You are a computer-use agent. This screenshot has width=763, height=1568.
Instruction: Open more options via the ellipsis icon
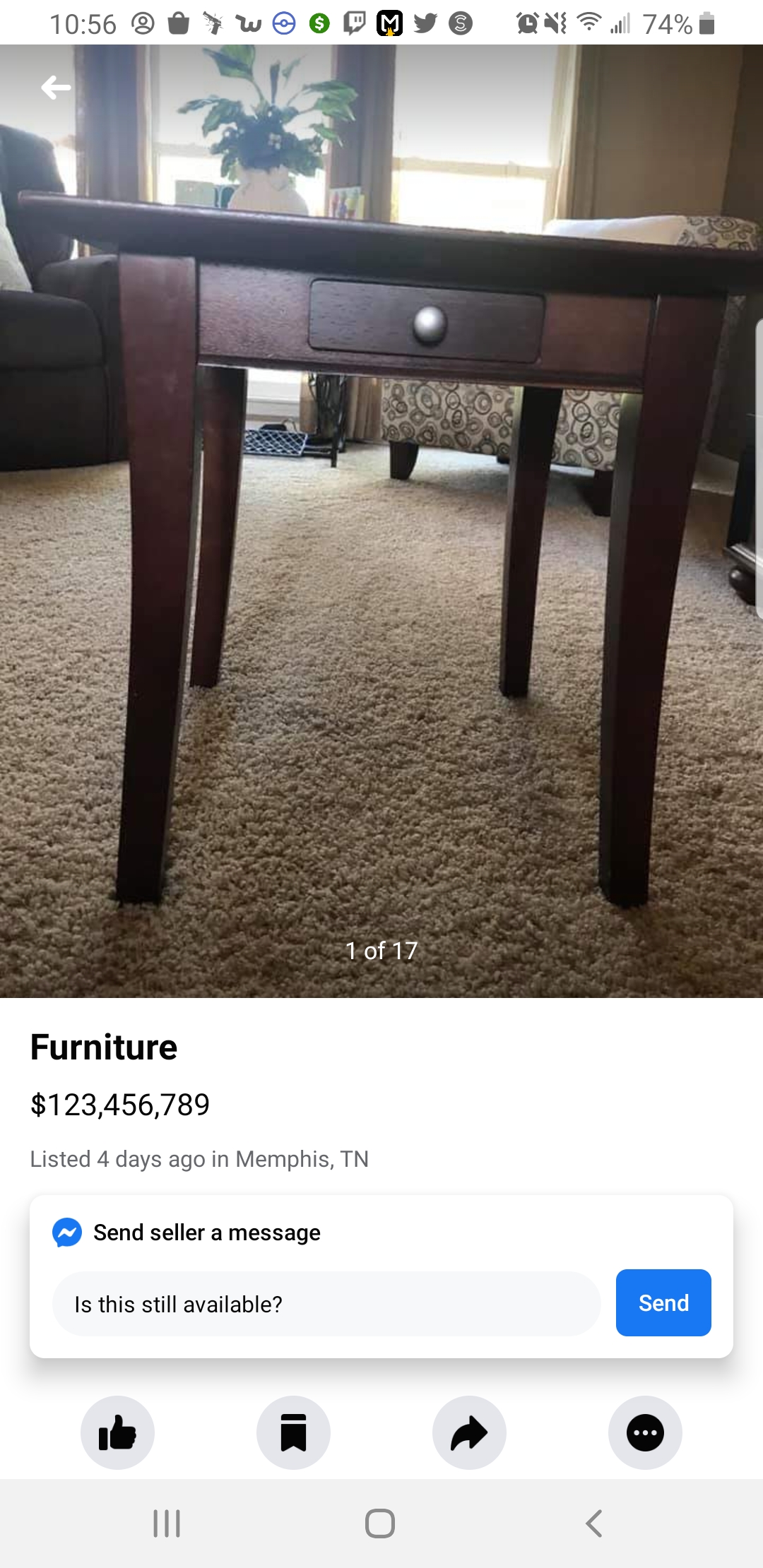pyautogui.click(x=645, y=1432)
